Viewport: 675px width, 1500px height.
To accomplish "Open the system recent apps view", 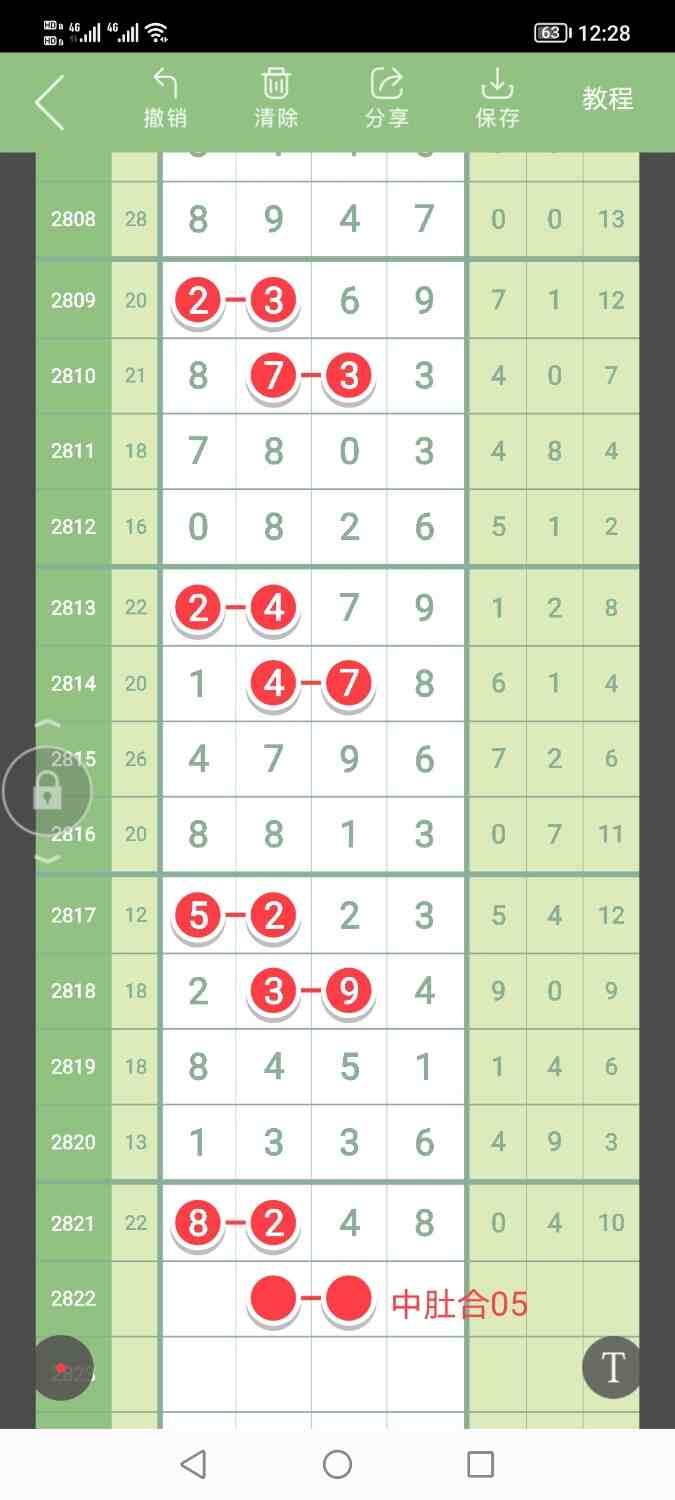I will 481,1465.
